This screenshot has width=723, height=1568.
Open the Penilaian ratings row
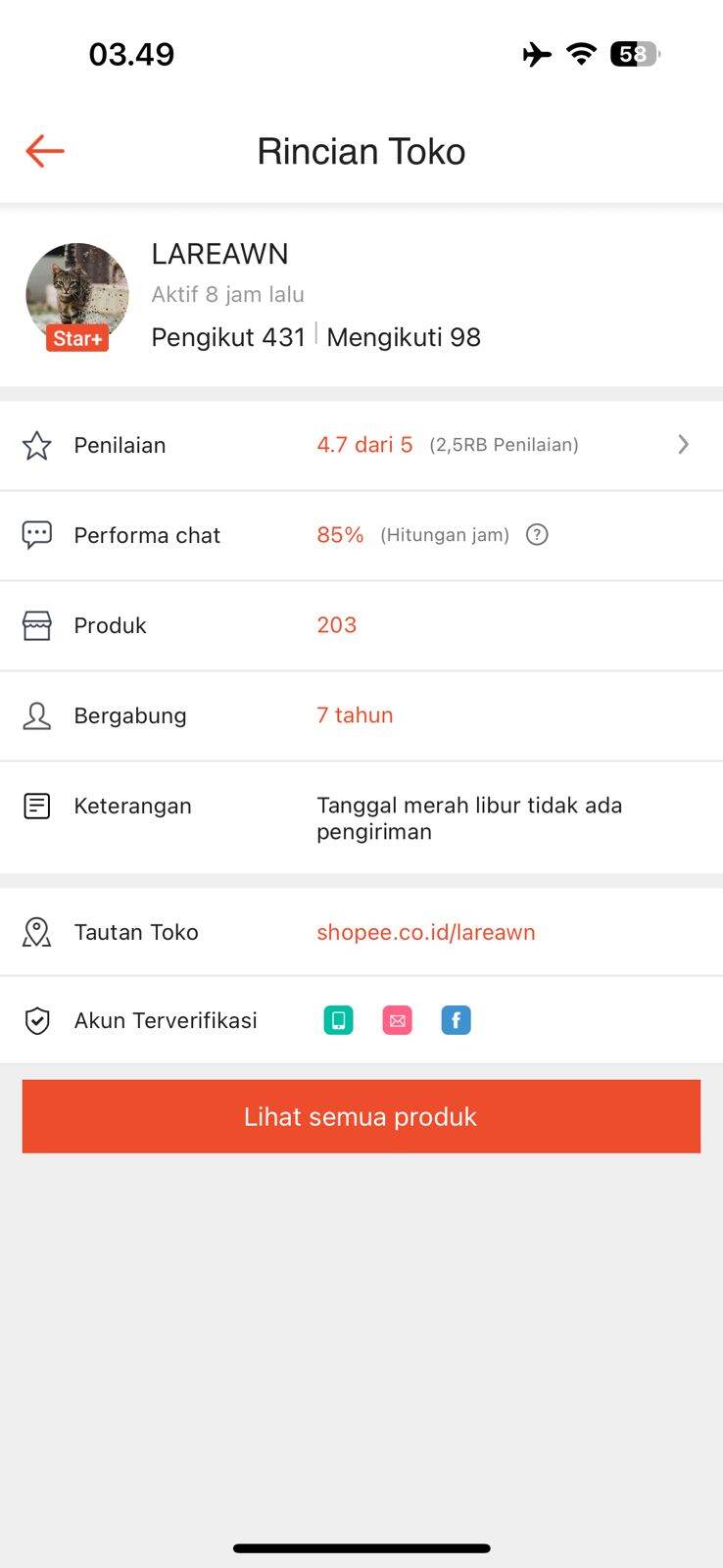[361, 445]
